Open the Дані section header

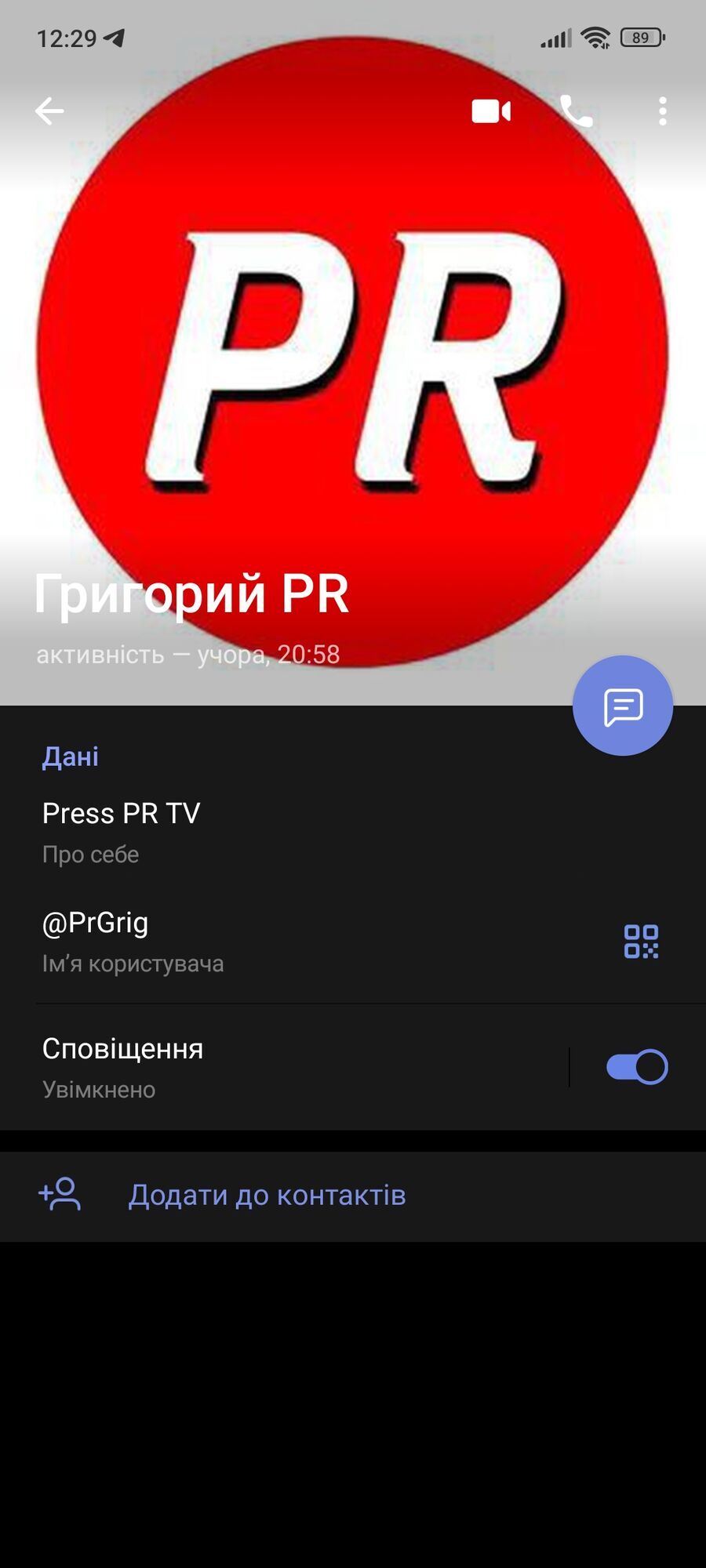coord(70,755)
